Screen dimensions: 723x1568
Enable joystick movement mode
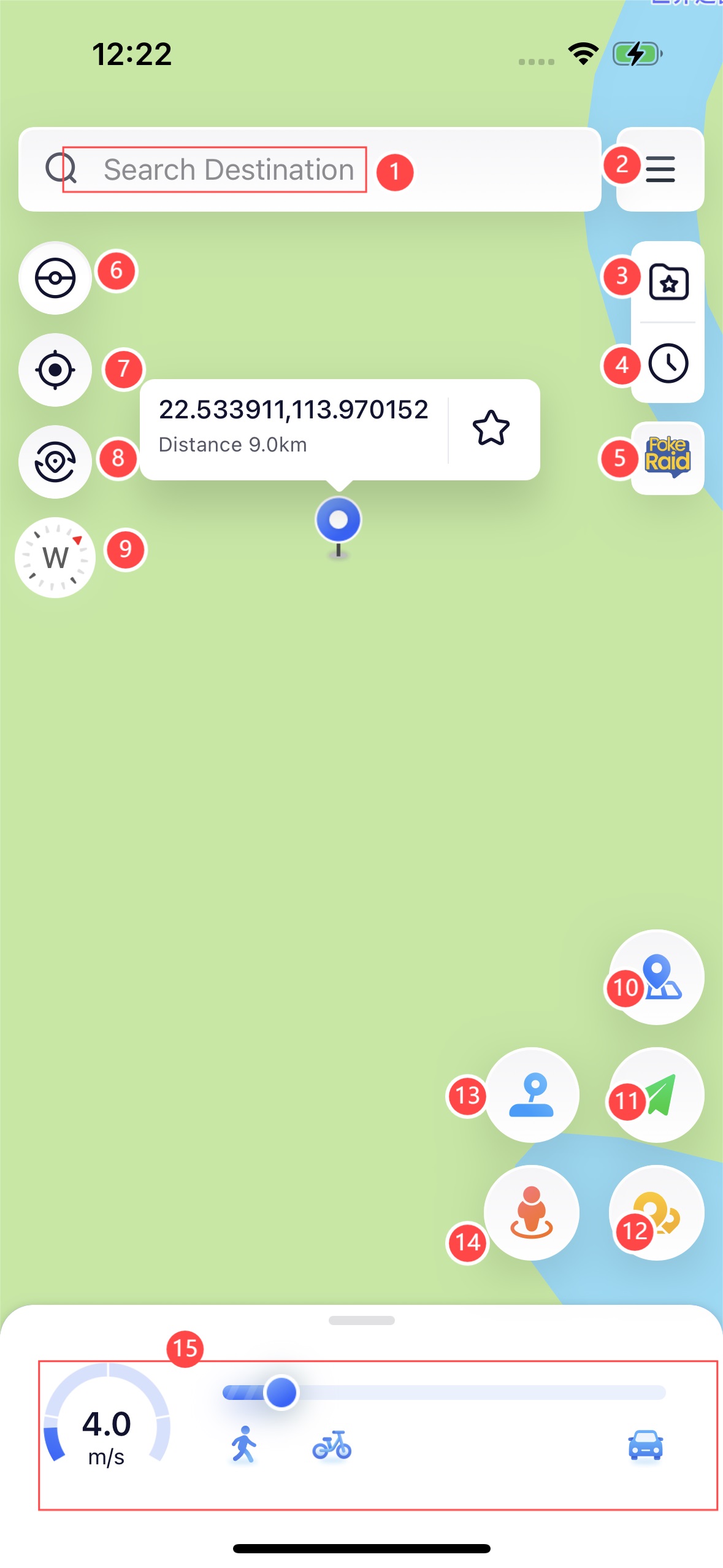(x=533, y=1096)
